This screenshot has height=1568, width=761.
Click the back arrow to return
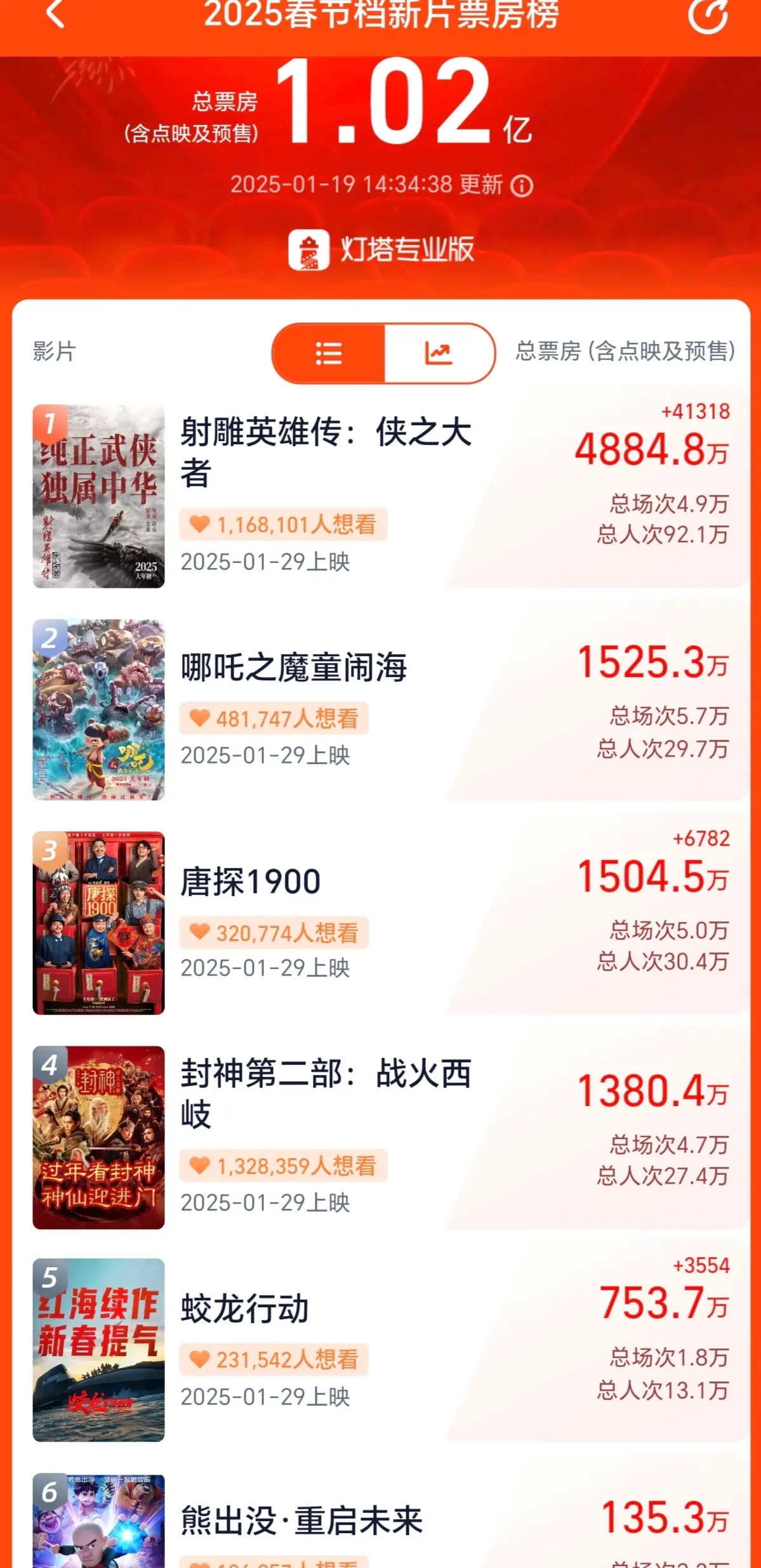coord(56,14)
